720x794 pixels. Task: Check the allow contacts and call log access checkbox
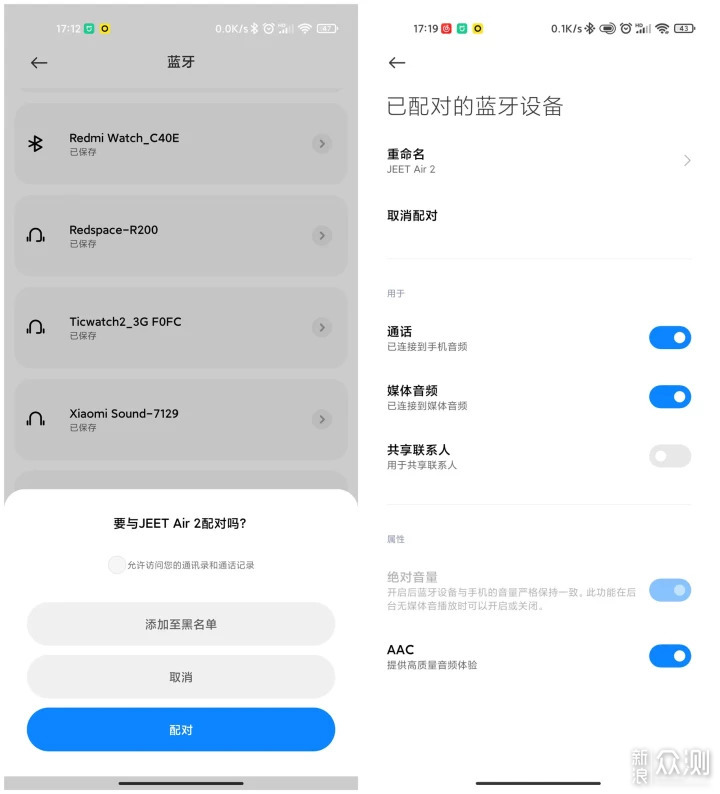(117, 564)
